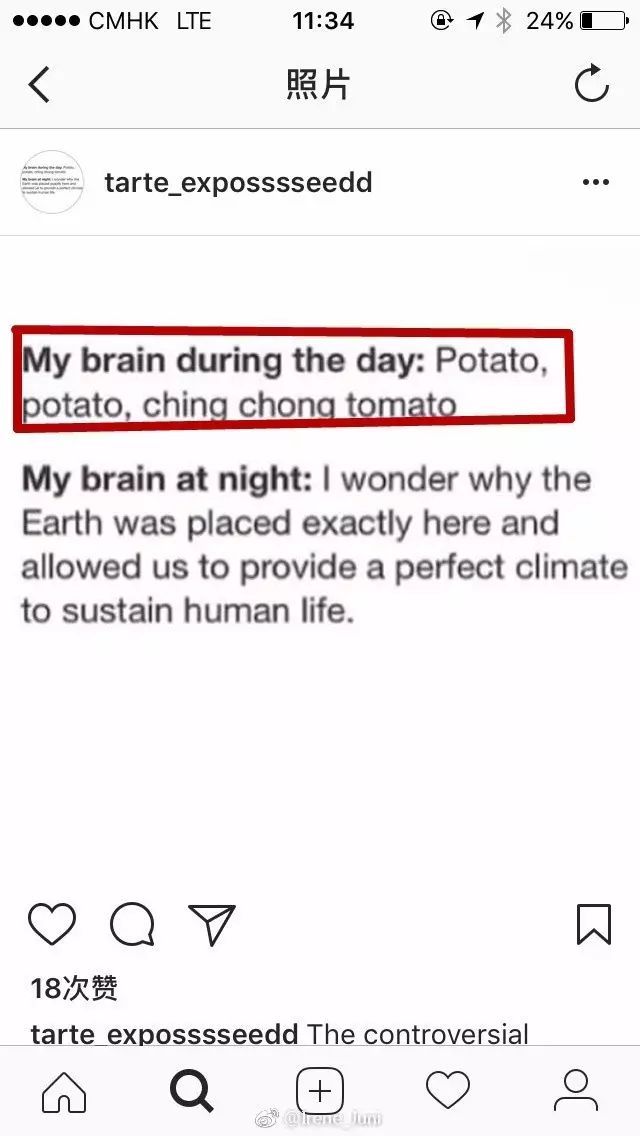Switch to the Search tab
Image resolution: width=640 pixels, height=1136 pixels.
192,1091
